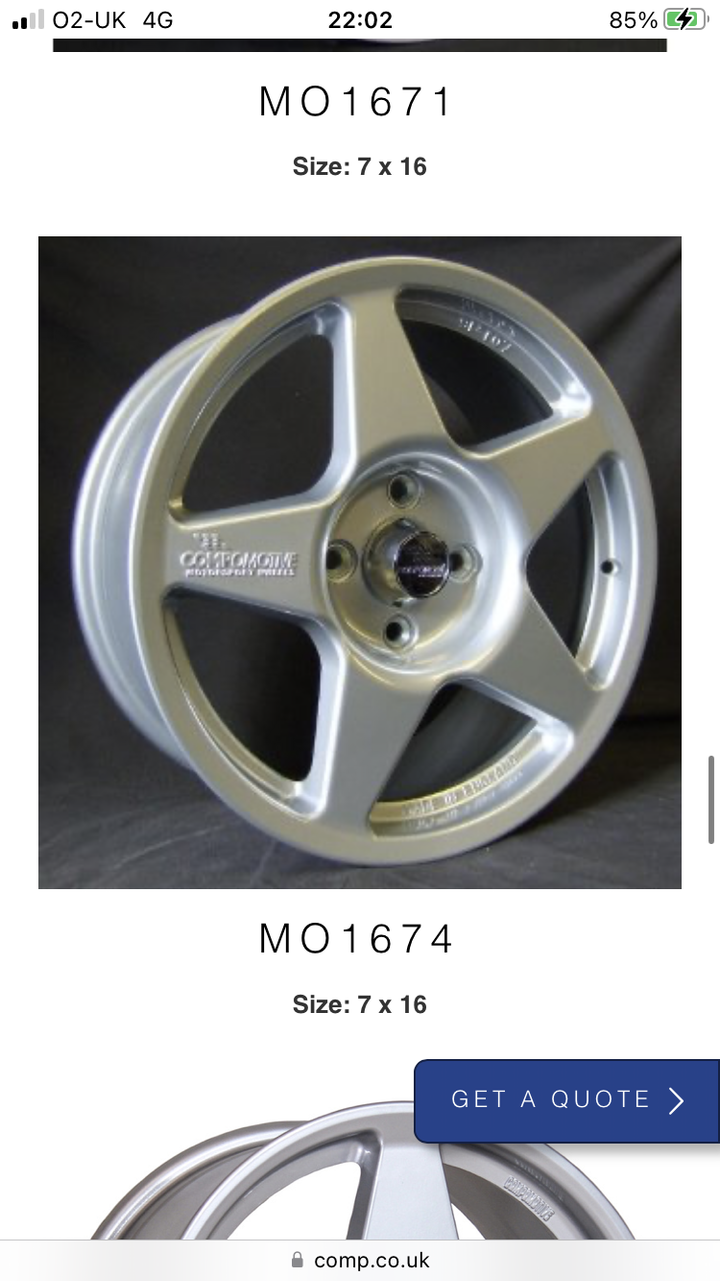Tap the comp.co.uk address bar

360,1260
